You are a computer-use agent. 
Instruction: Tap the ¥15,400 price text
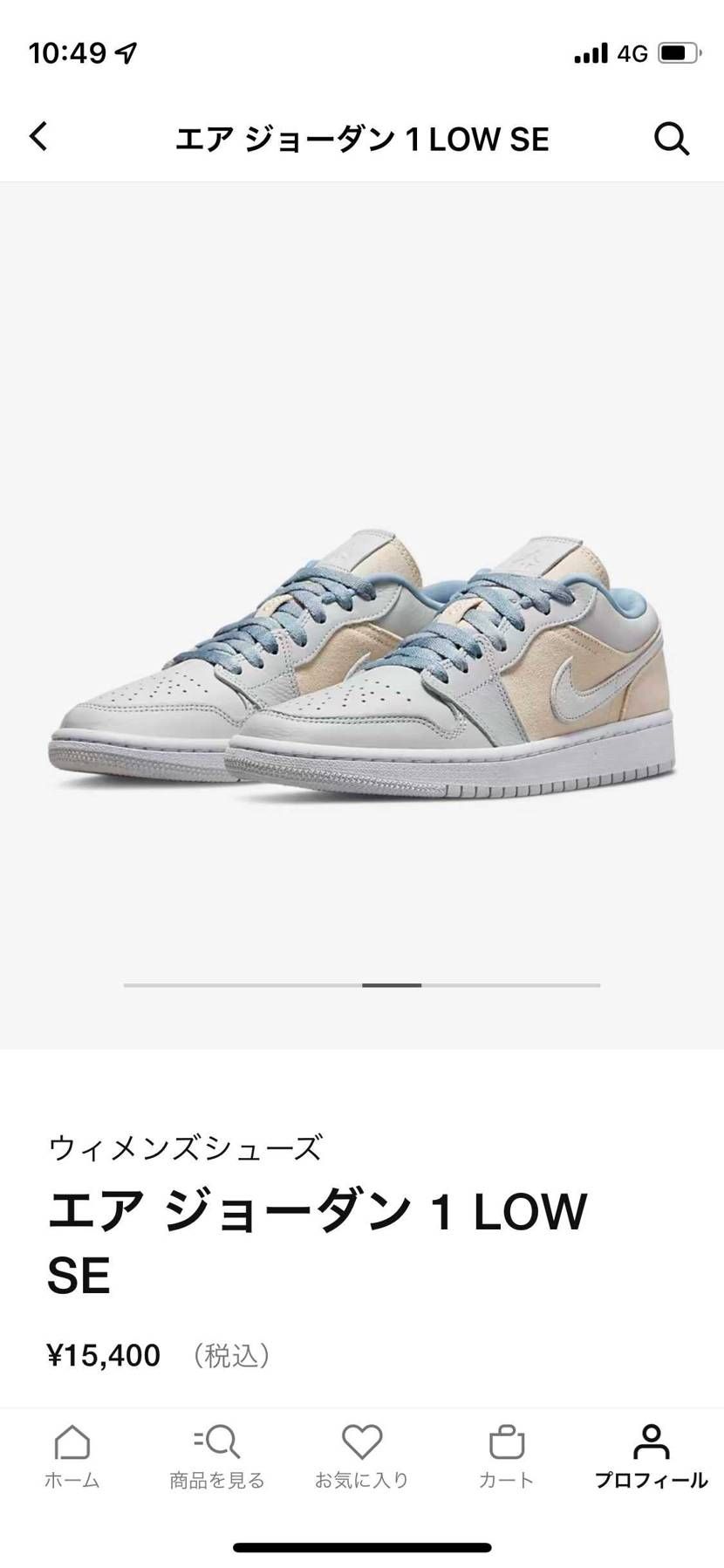(x=104, y=1355)
